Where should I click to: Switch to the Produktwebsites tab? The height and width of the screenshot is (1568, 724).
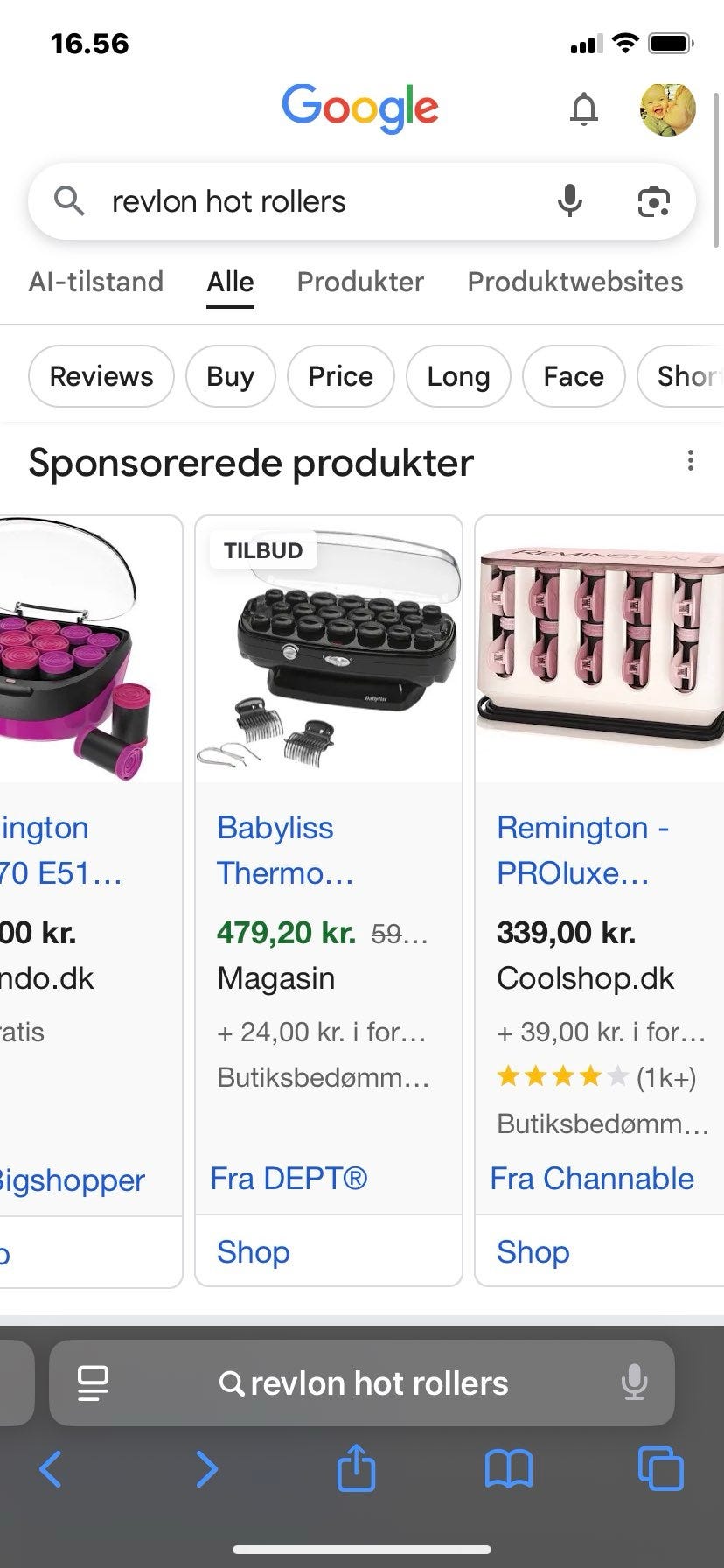[x=575, y=282]
